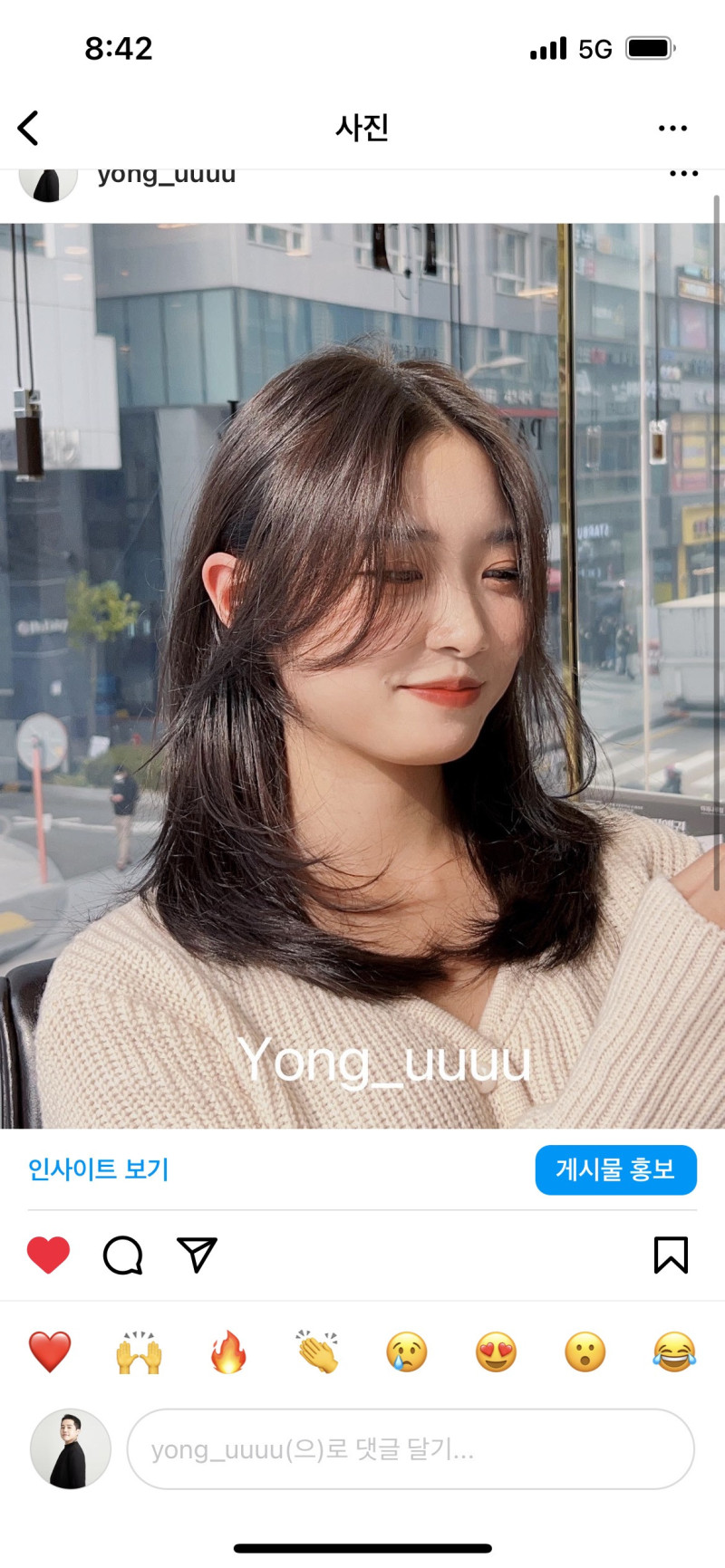Insert laughing tears emoji reaction

(x=674, y=1352)
